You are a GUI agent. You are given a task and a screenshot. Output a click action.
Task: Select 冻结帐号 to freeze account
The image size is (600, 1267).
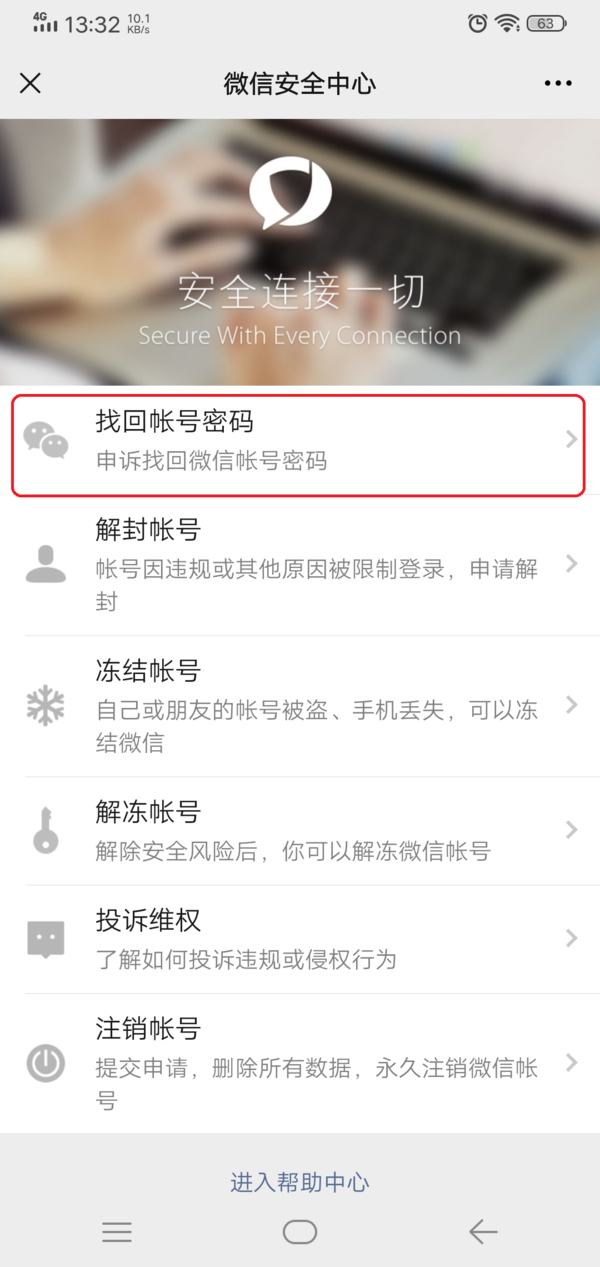[x=298, y=705]
